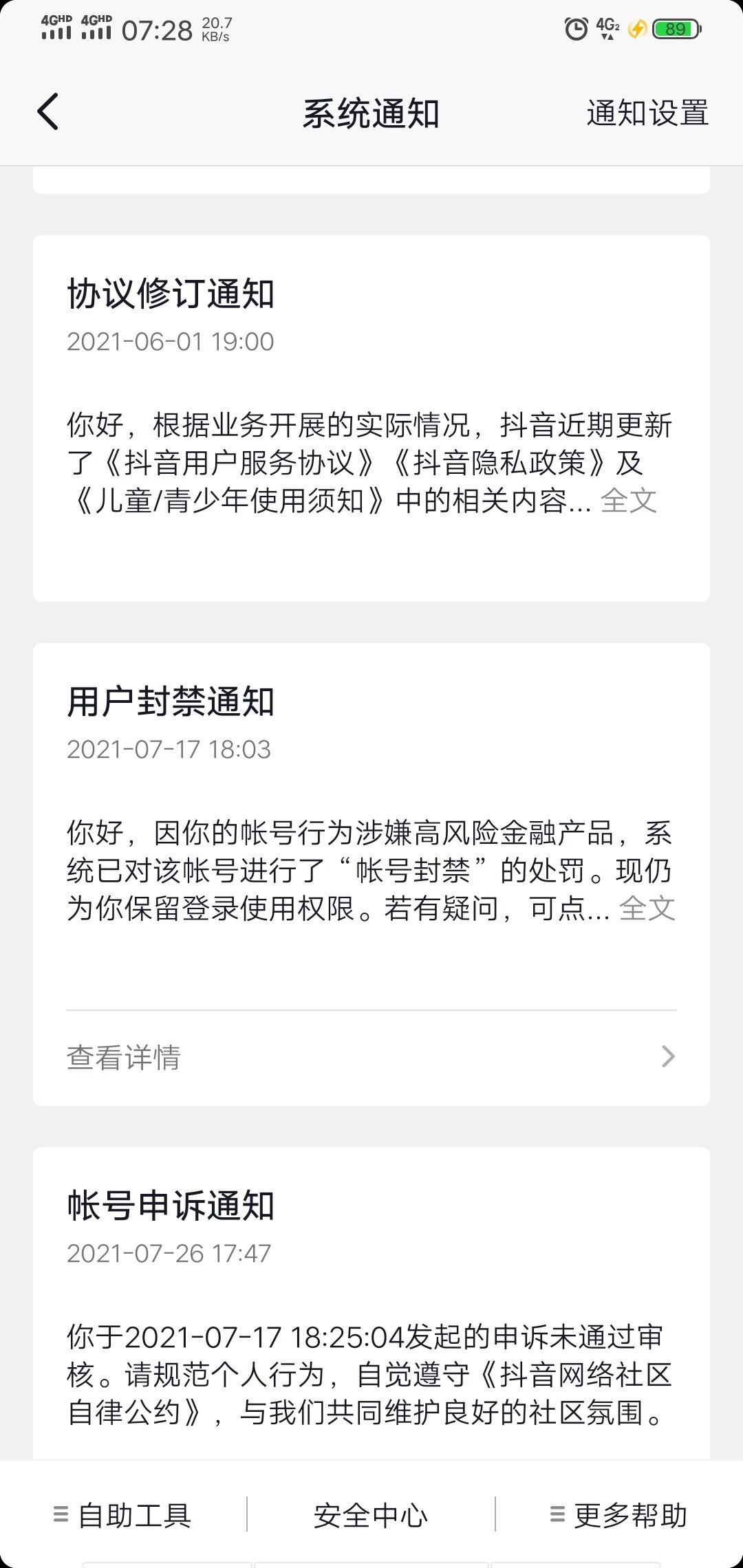Open the 自助工具 menu
This screenshot has height=1568, width=743.
pos(124,1515)
